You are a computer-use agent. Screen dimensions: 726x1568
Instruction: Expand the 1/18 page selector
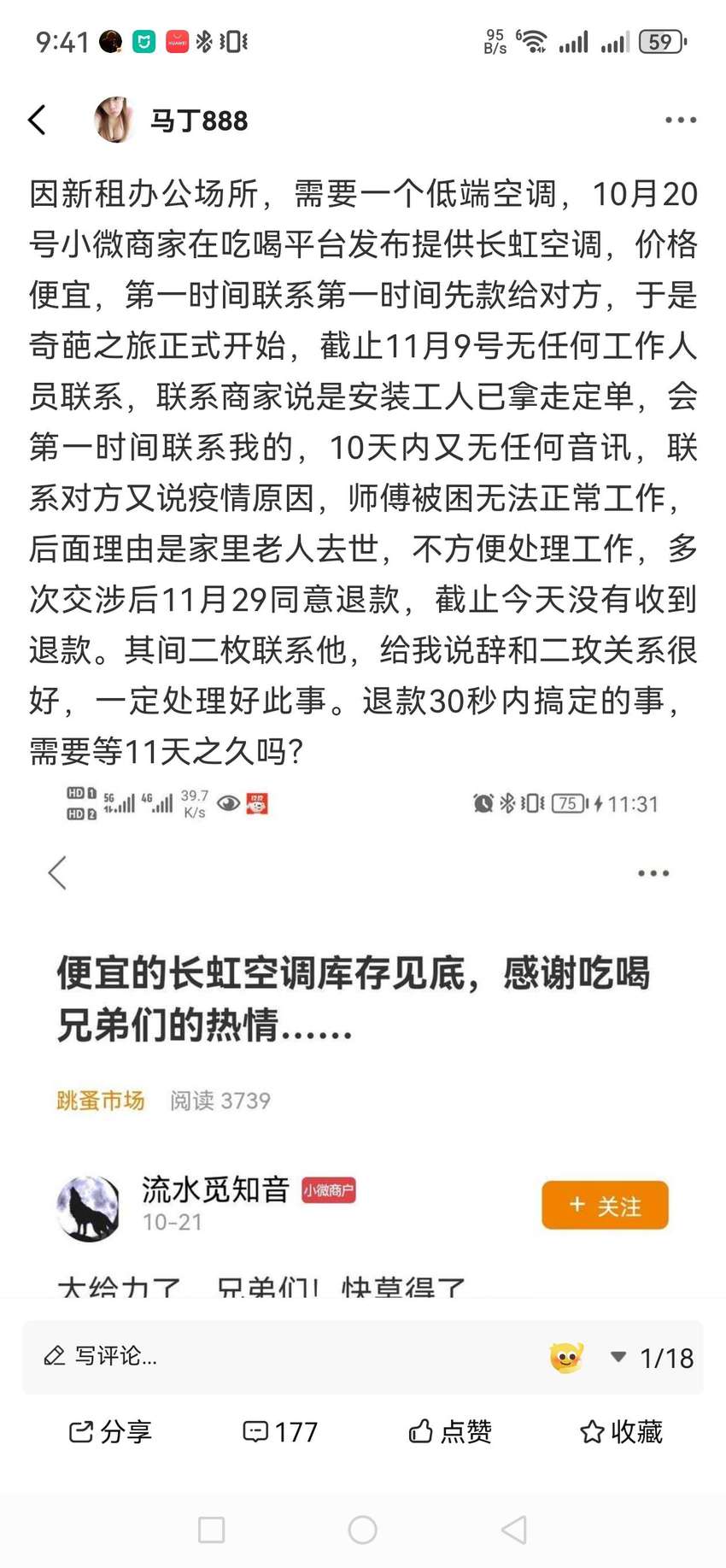click(x=653, y=1358)
